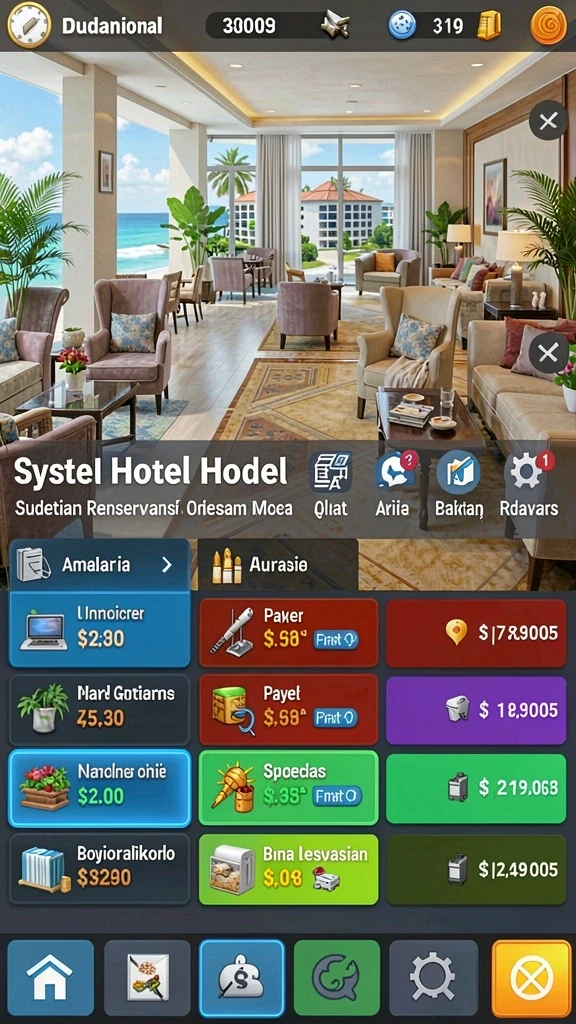This screenshot has width=576, height=1024.
Task: Buy the Spoedas item
Action: point(288,788)
